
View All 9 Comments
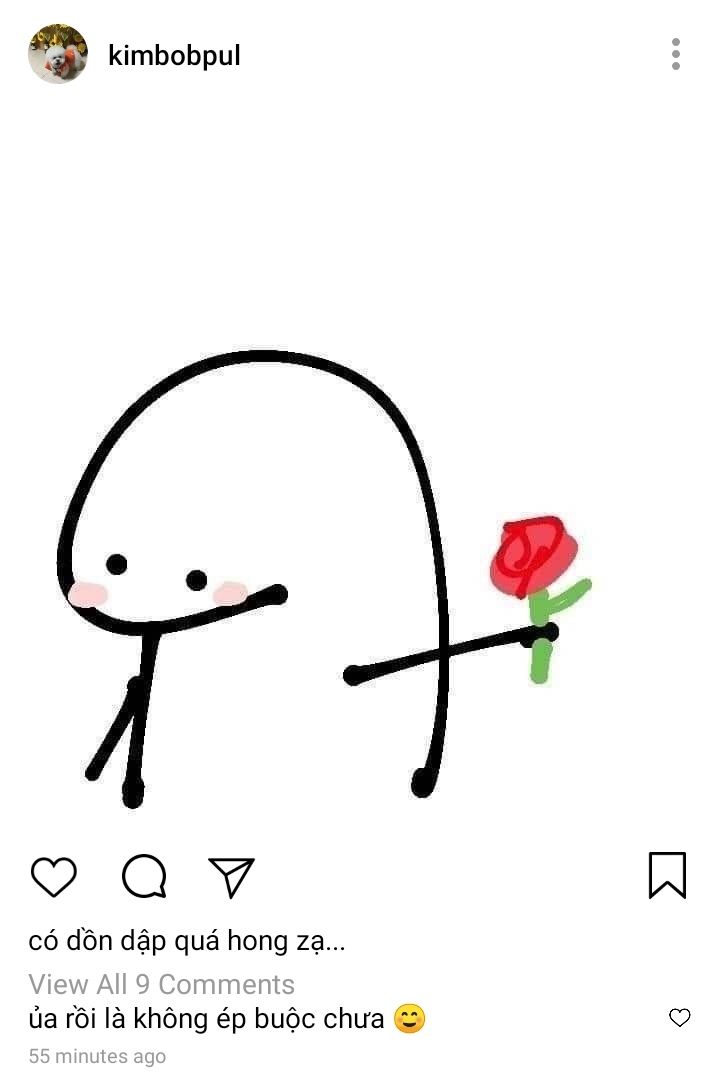coord(161,984)
